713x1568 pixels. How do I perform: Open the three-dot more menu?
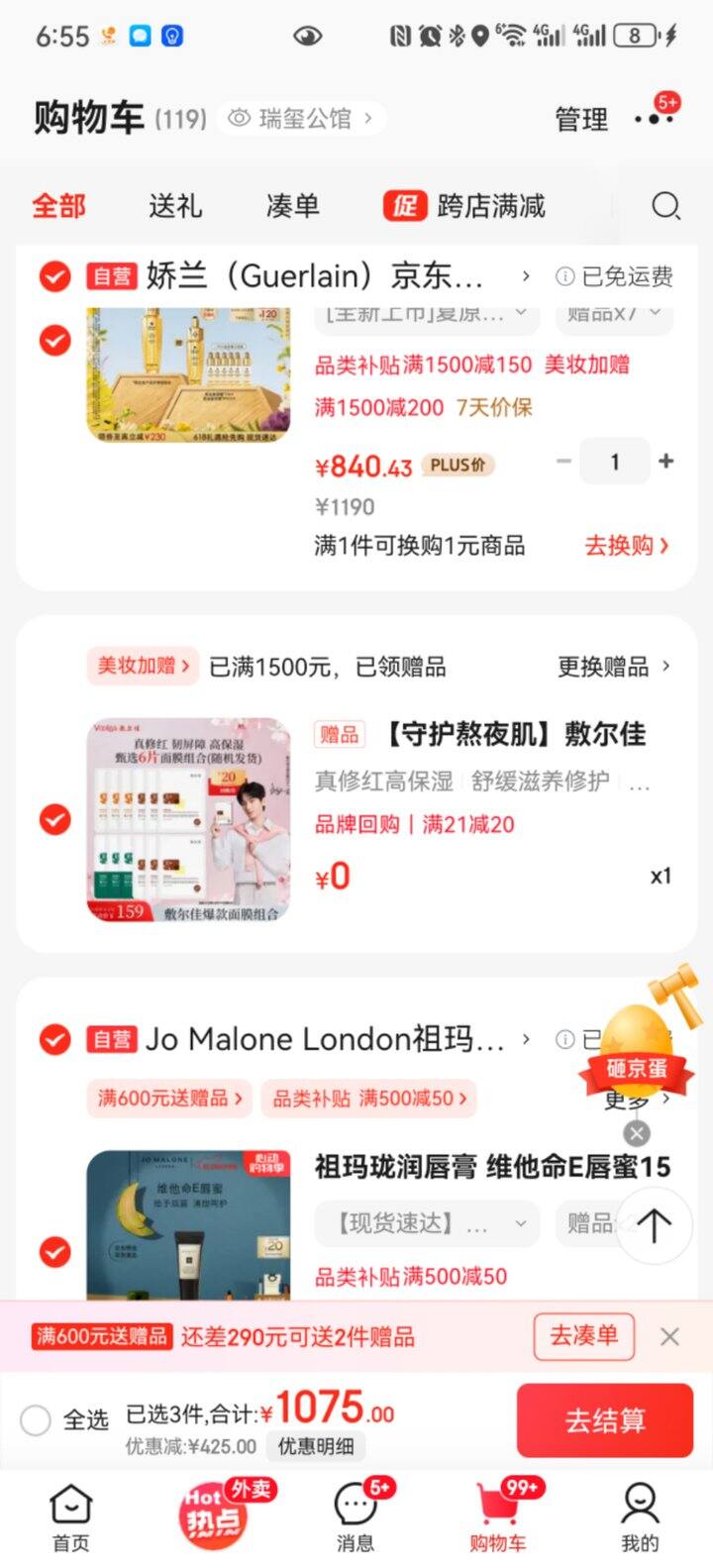click(x=653, y=120)
